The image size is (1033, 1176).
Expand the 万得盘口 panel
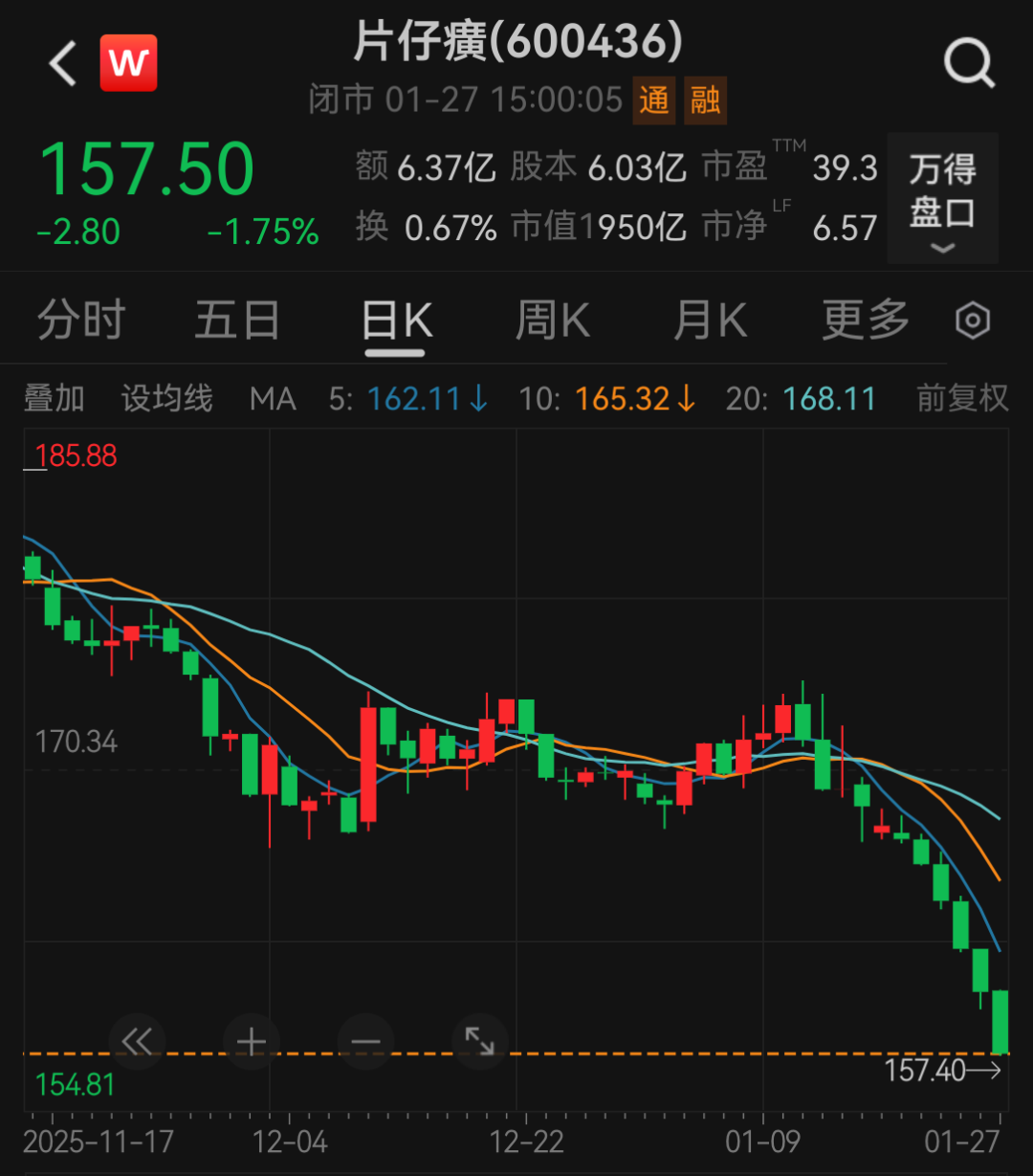point(942,198)
